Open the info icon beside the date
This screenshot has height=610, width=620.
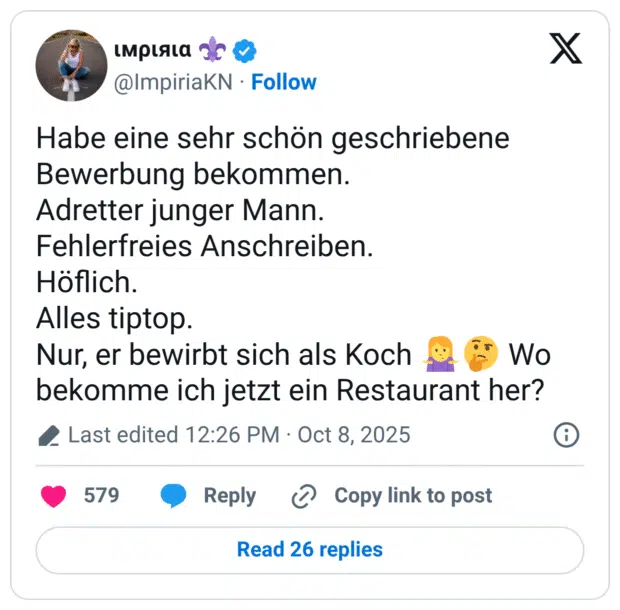click(x=567, y=435)
